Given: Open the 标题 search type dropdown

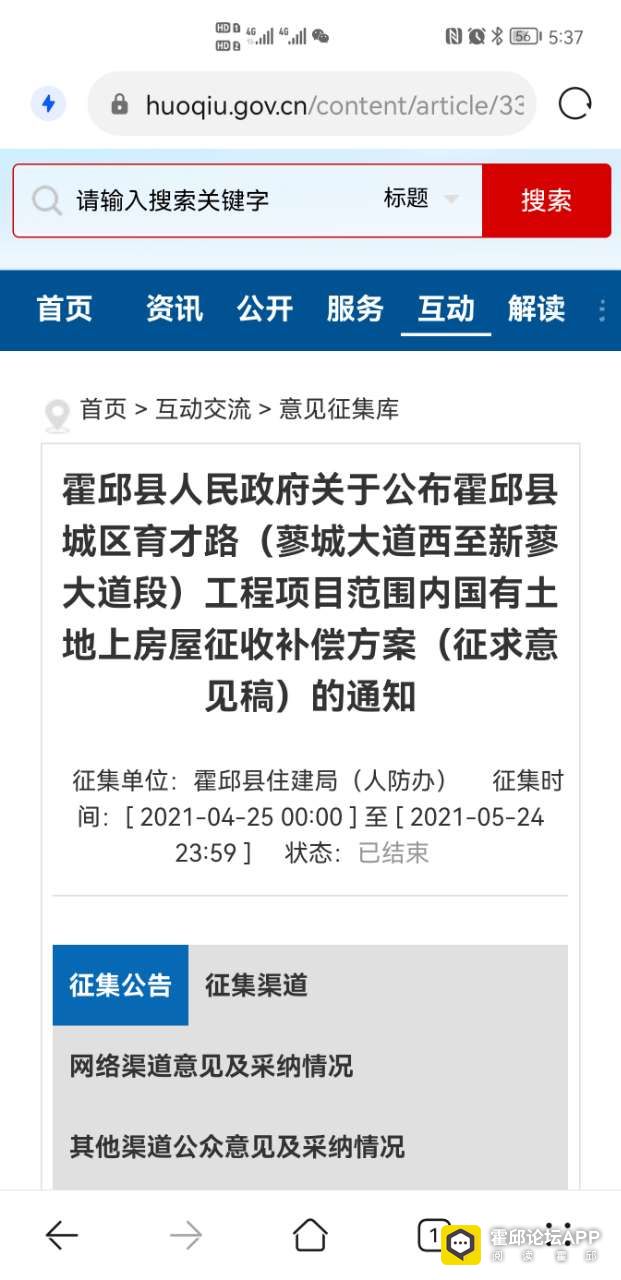Looking at the screenshot, I should (x=420, y=199).
